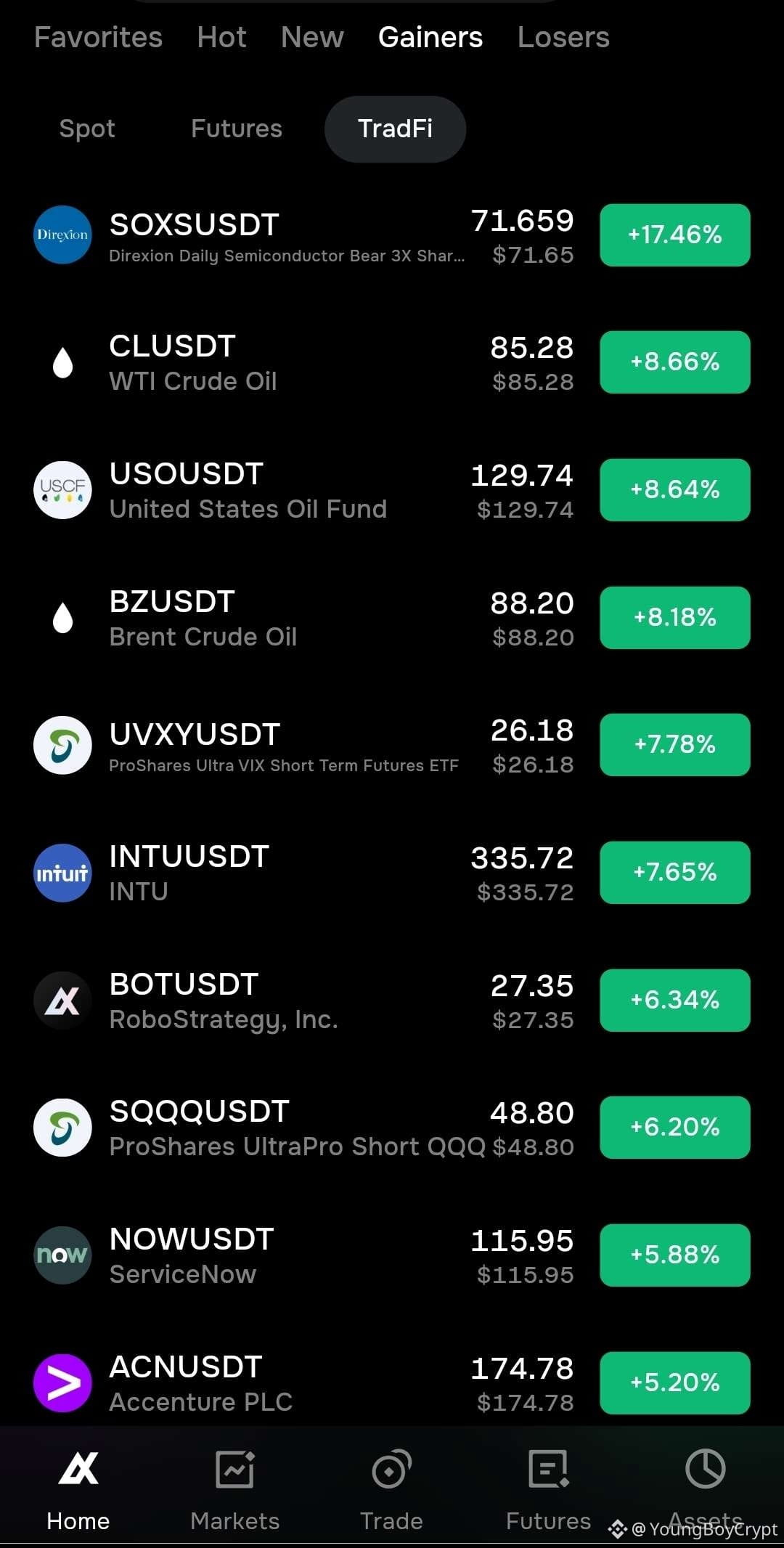This screenshot has height=1548, width=784.
Task: Open the Trade tab in bottom bar
Action: [391, 1489]
